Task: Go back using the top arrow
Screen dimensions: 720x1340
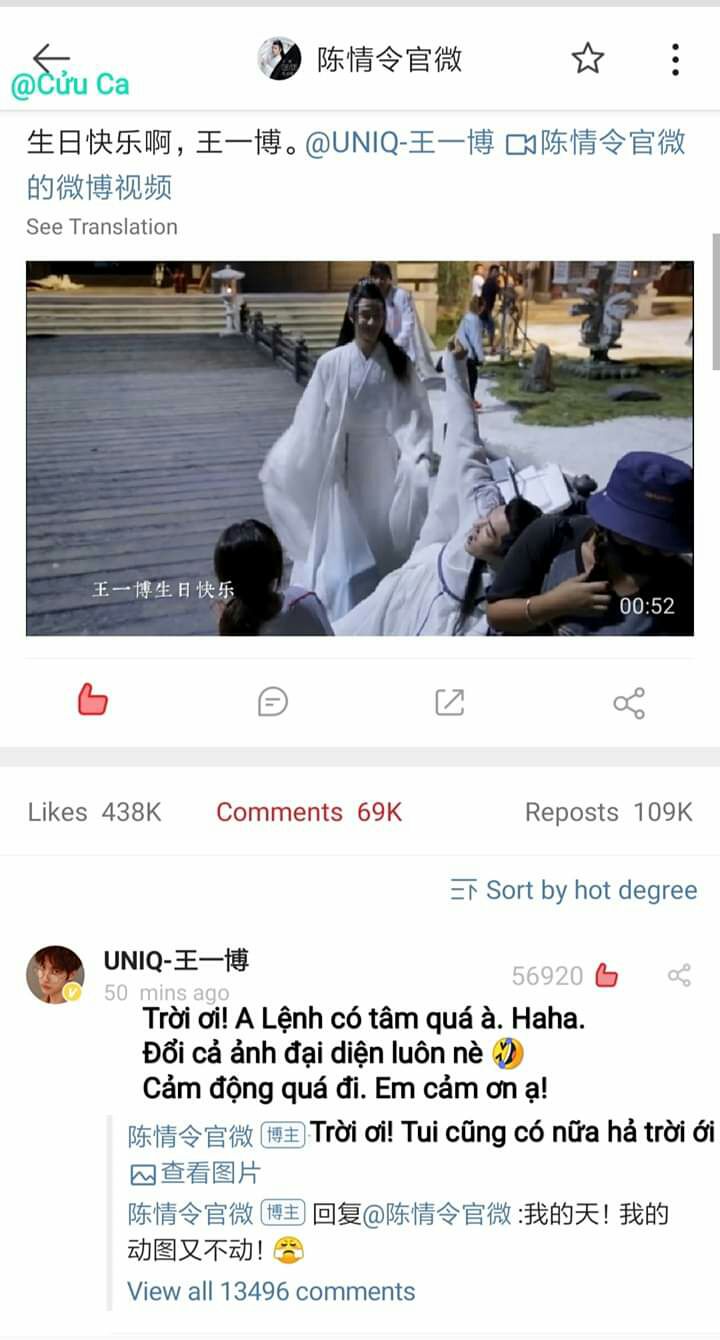Action: (x=50, y=58)
